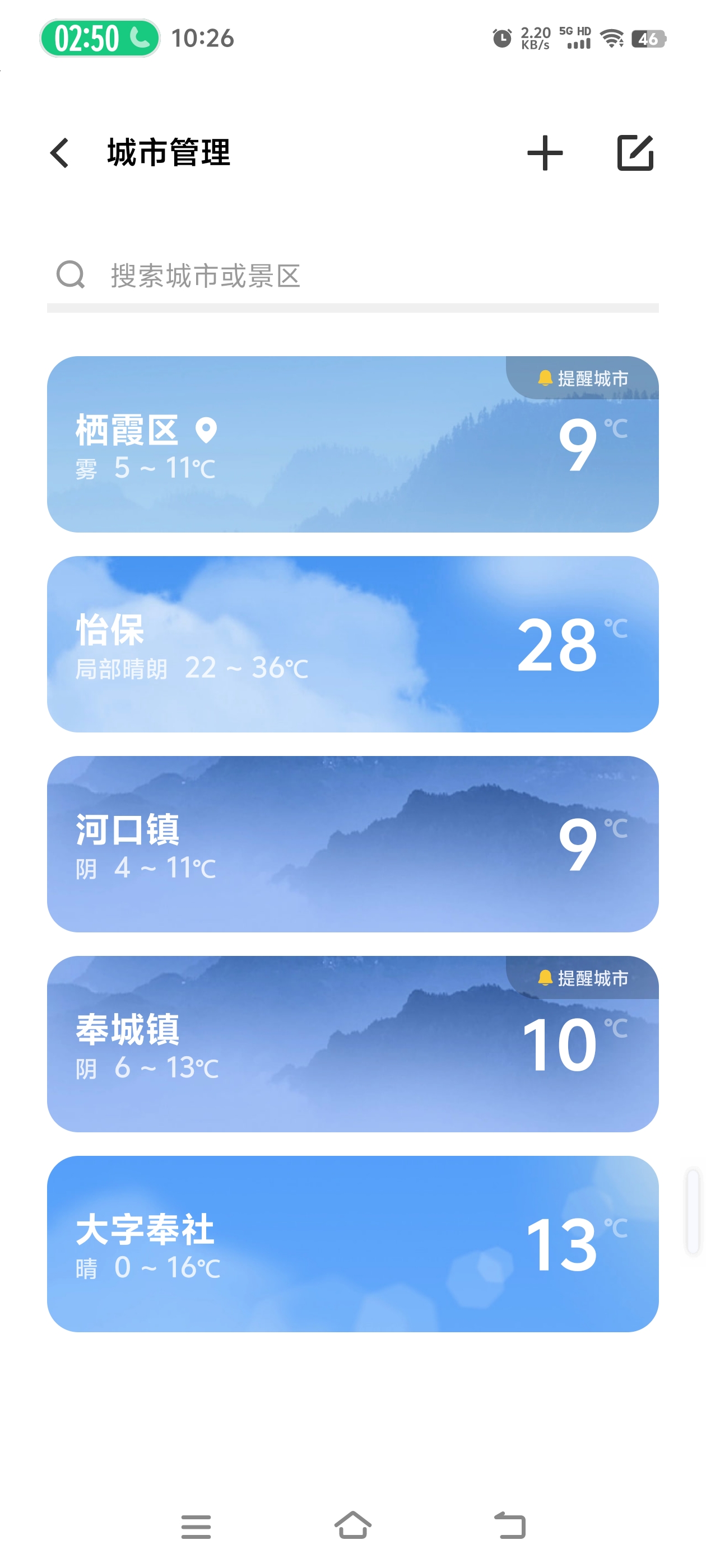Add a new city with plus icon

(x=545, y=153)
